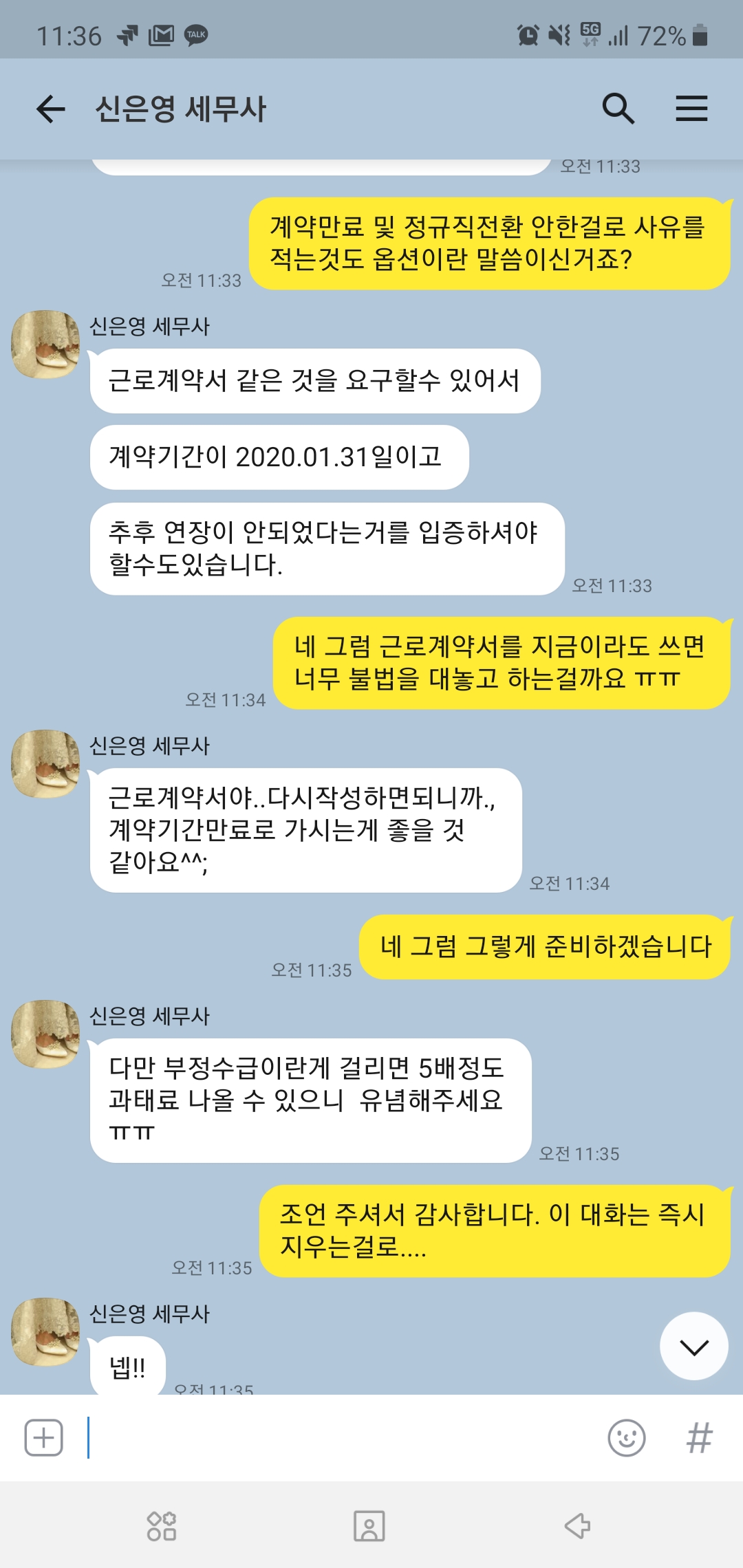The height and width of the screenshot is (1568, 743).
Task: Open the emoticon picker
Action: [x=626, y=1437]
